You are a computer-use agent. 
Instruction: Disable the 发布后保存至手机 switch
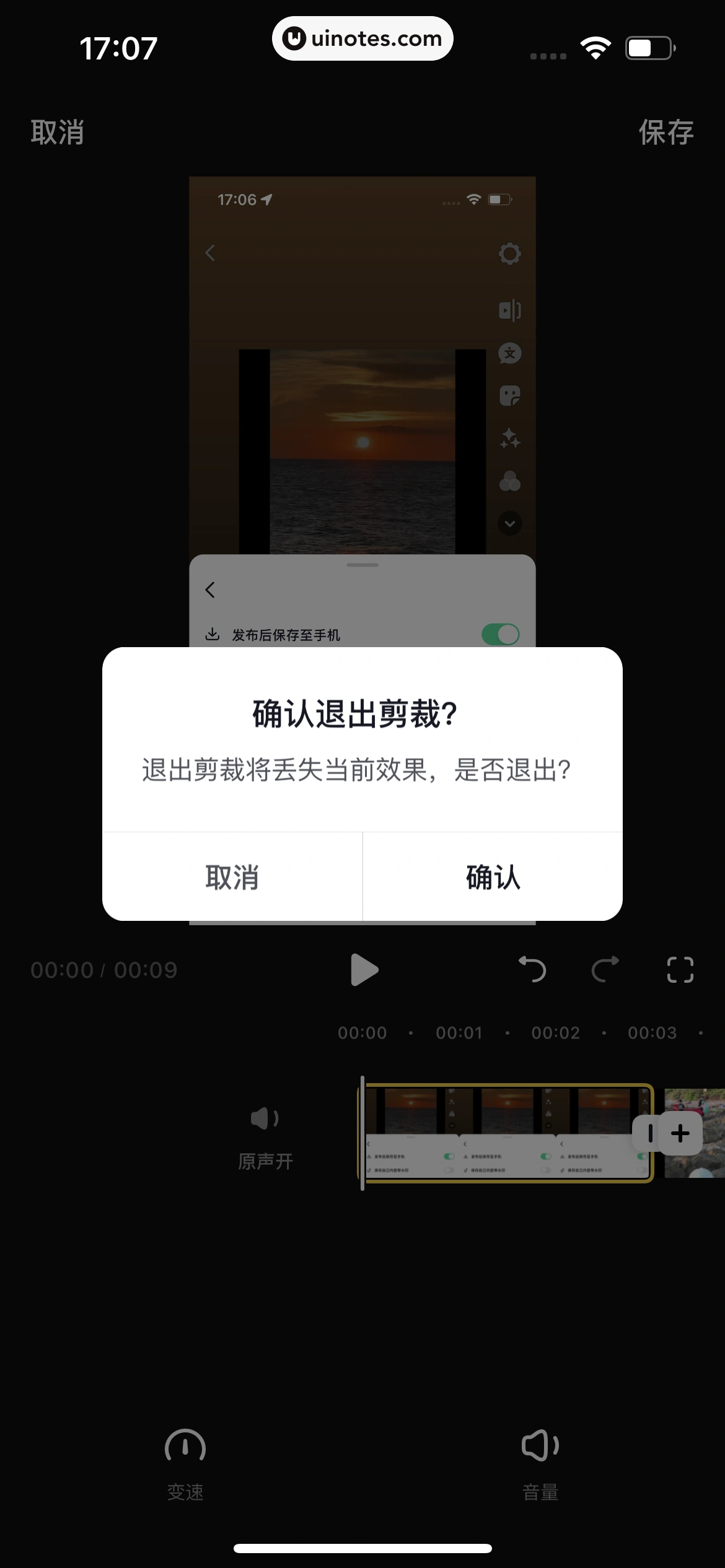click(x=499, y=634)
